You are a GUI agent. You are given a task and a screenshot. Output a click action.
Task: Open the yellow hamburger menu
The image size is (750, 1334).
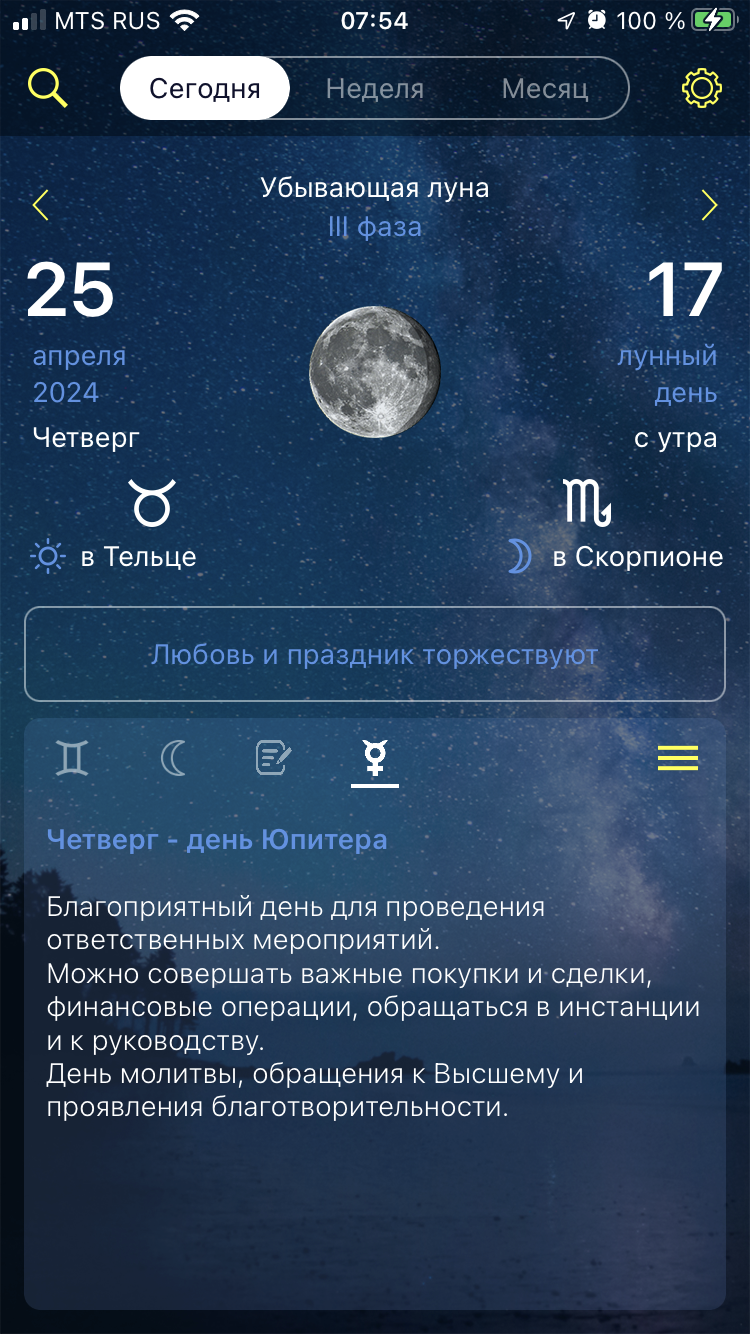pos(677,758)
